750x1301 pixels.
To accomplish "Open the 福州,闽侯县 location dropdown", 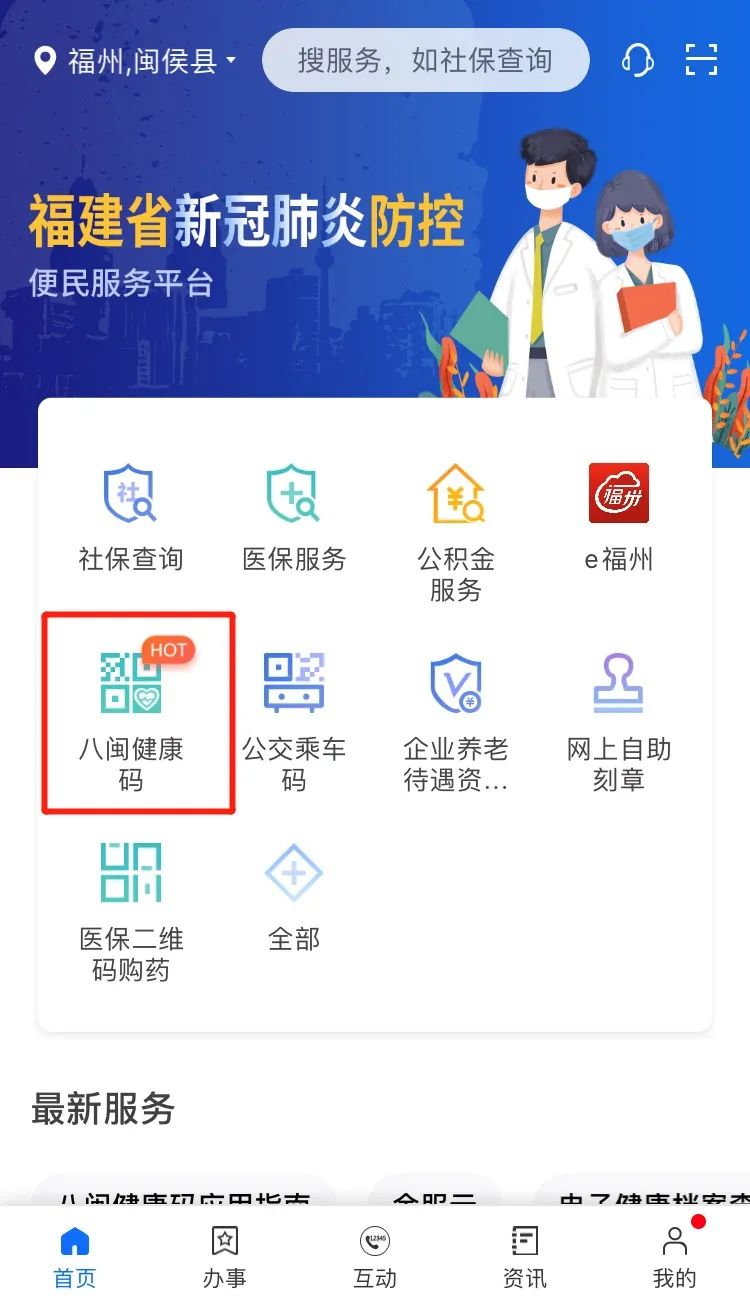I will coord(137,61).
